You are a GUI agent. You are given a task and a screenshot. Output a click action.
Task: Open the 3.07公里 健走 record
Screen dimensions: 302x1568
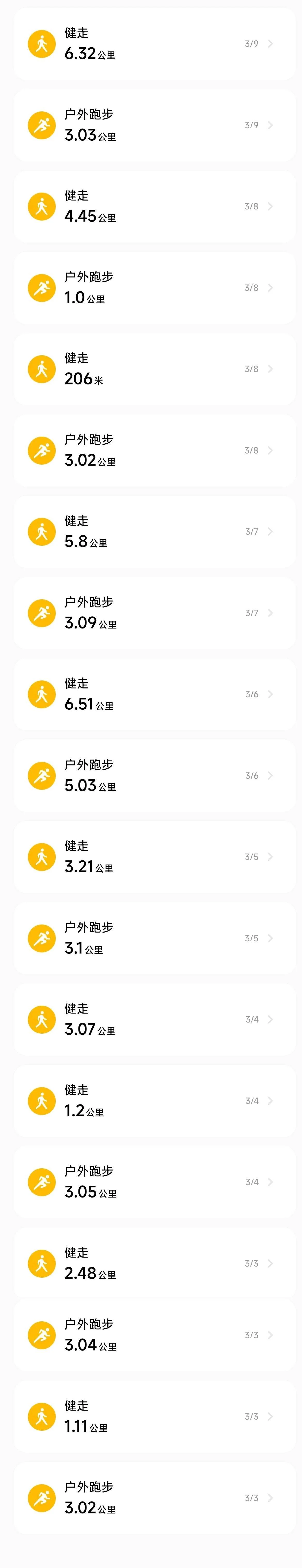[154, 1019]
